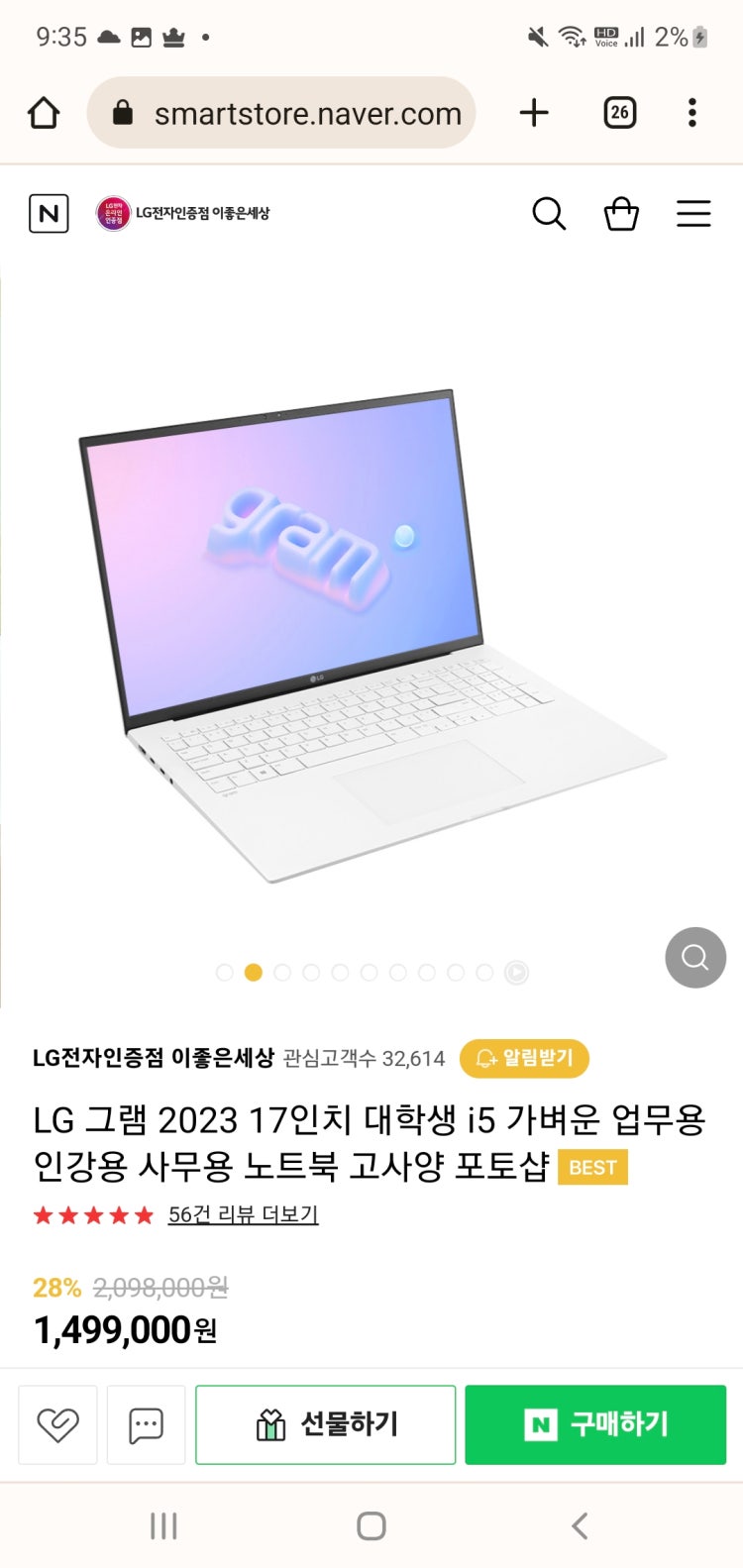This screenshot has width=743, height=1568.
Task: Open the LG전자인증점 이좋은세상 store home
Action: click(183, 213)
